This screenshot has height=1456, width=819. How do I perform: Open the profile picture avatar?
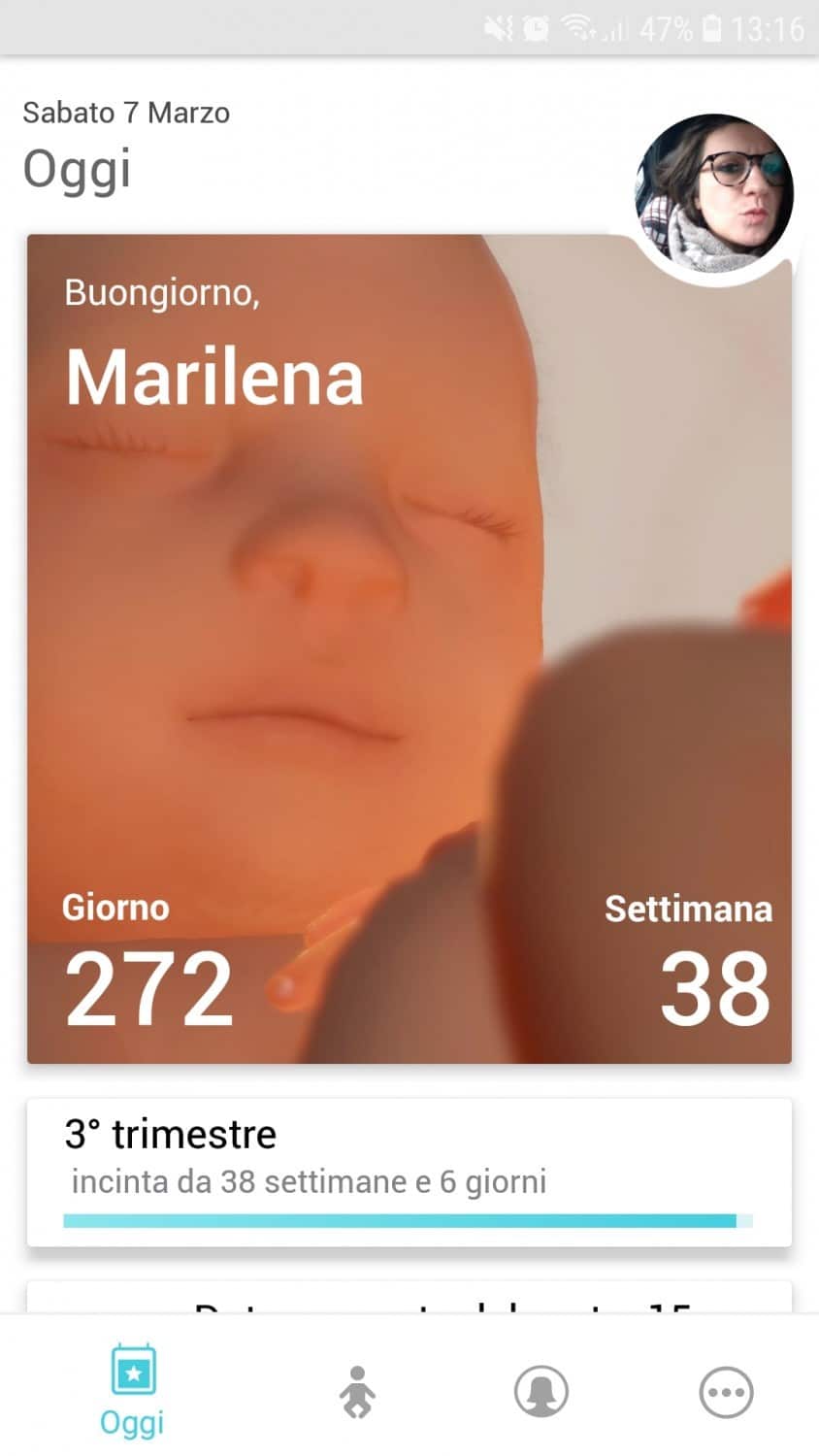713,193
